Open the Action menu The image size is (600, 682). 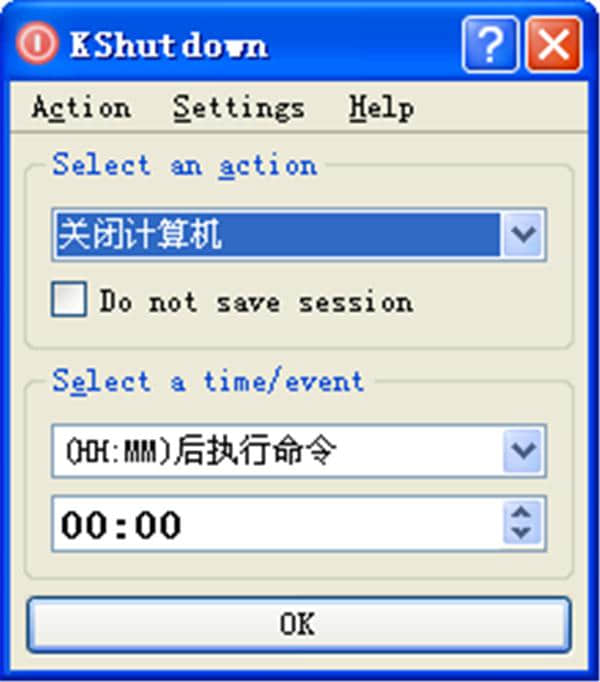pyautogui.click(x=80, y=107)
